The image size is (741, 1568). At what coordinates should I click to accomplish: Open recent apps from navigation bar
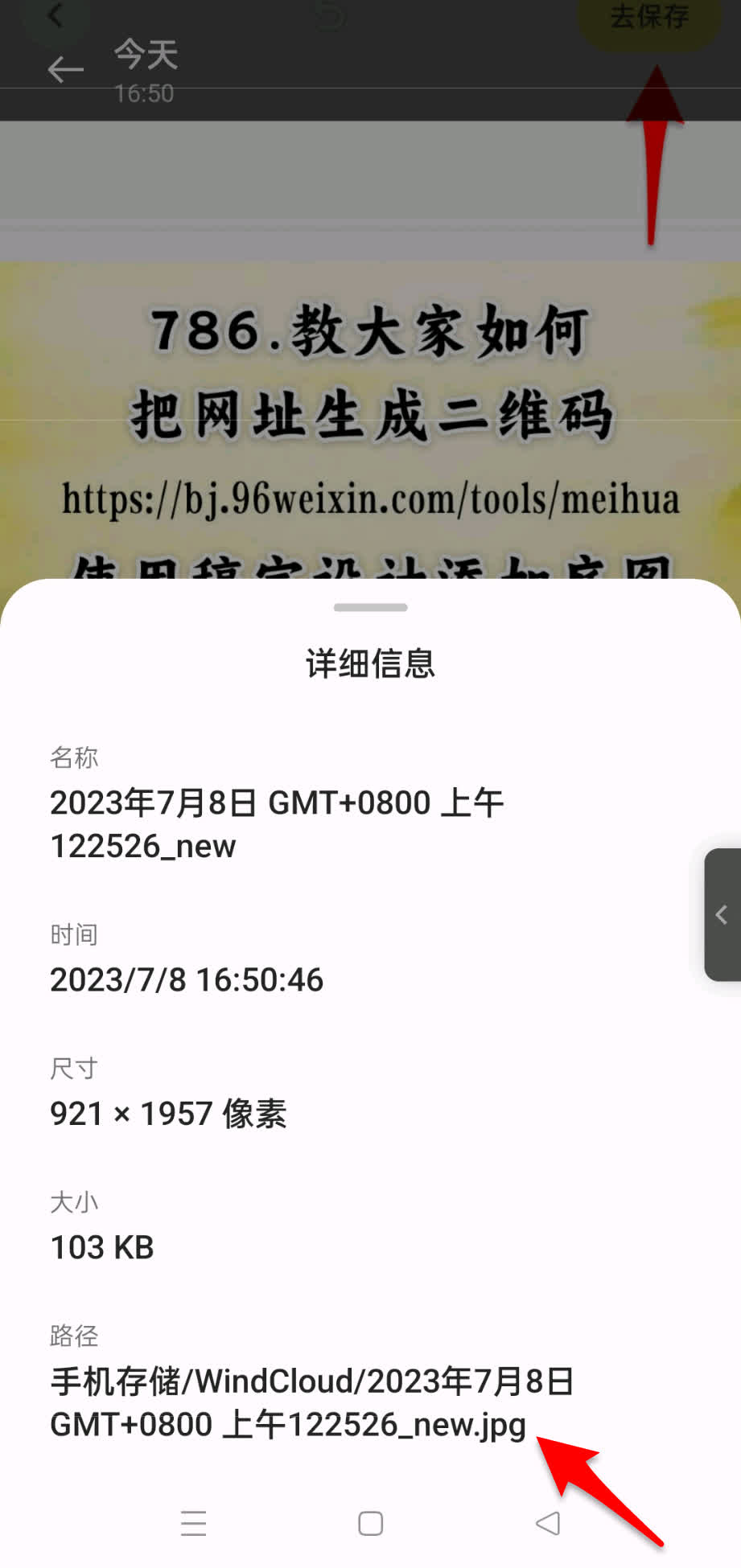coord(193,1523)
